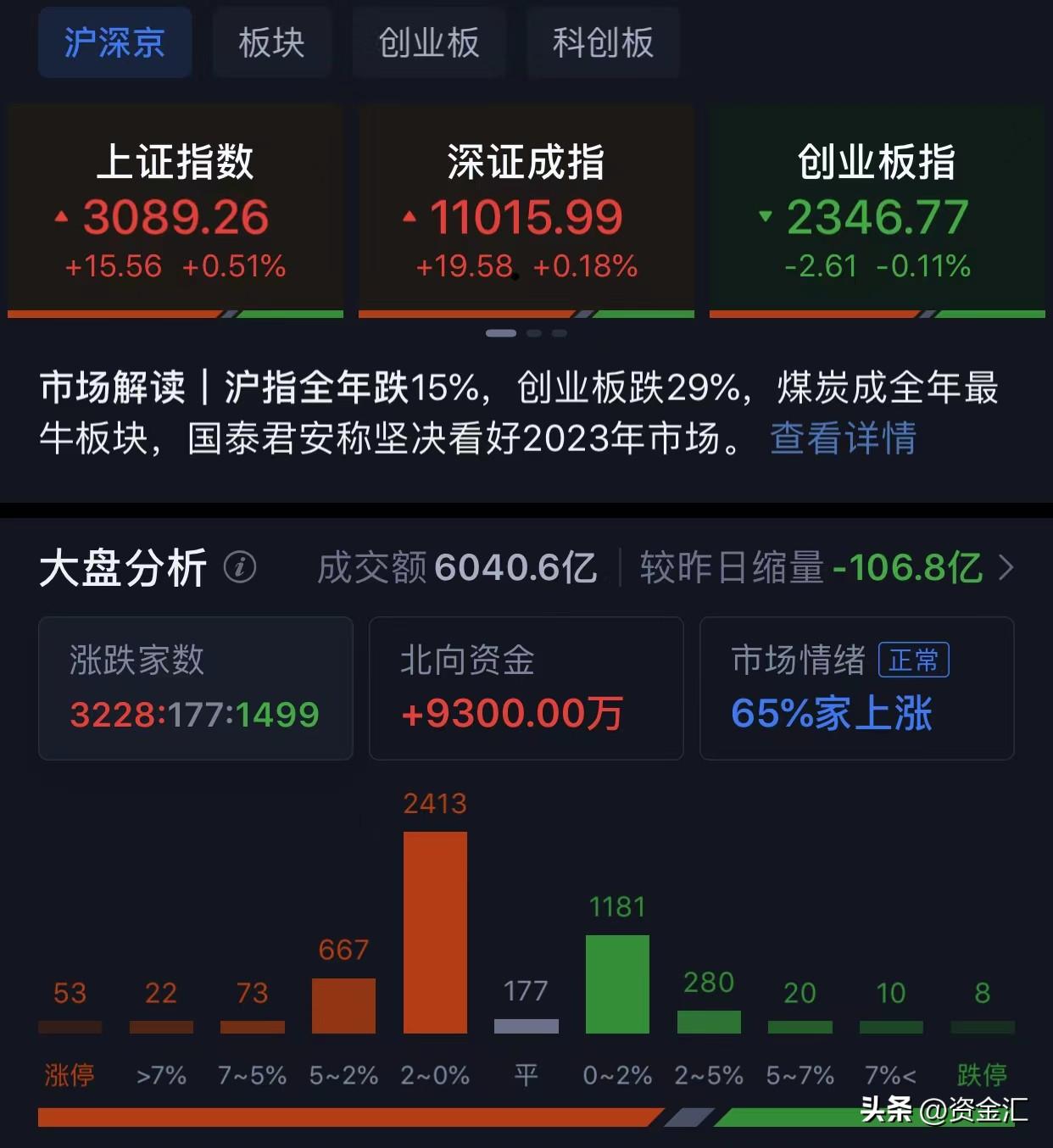The width and height of the screenshot is (1053, 1148).
Task: Switch to the 沪深京 tab
Action: (114, 42)
